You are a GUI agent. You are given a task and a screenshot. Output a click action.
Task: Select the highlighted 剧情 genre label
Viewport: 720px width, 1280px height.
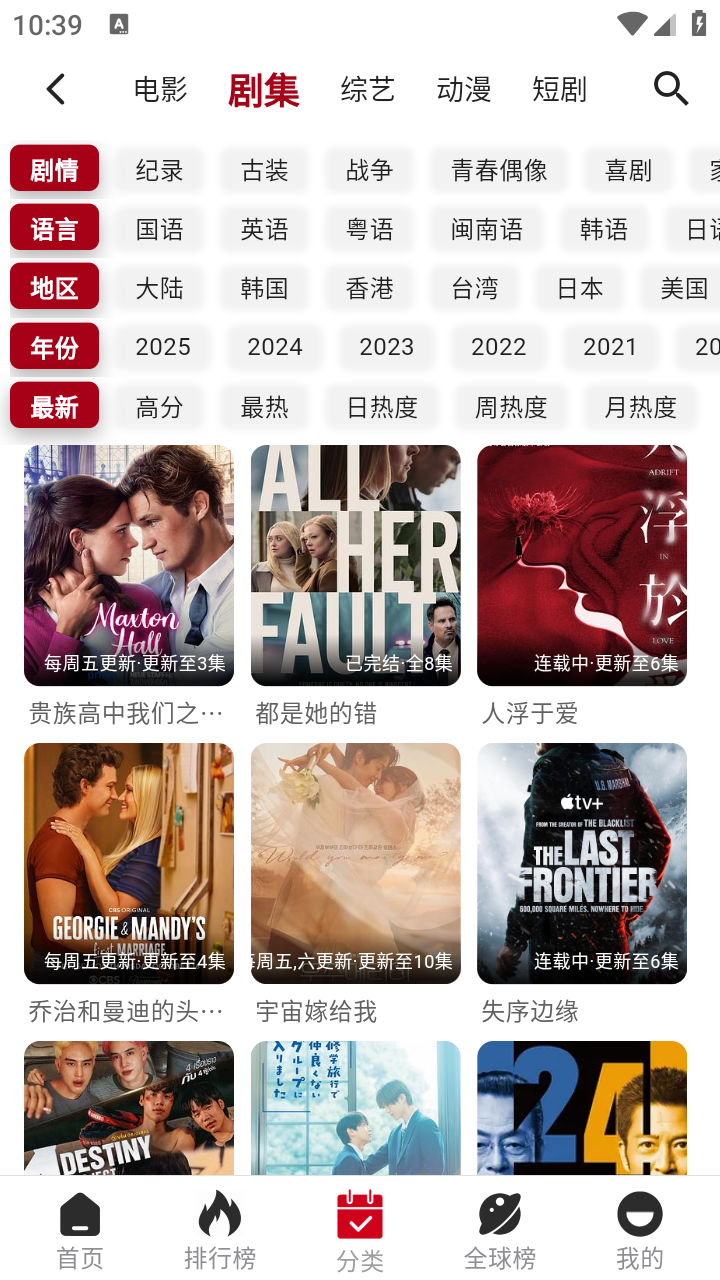pos(54,170)
